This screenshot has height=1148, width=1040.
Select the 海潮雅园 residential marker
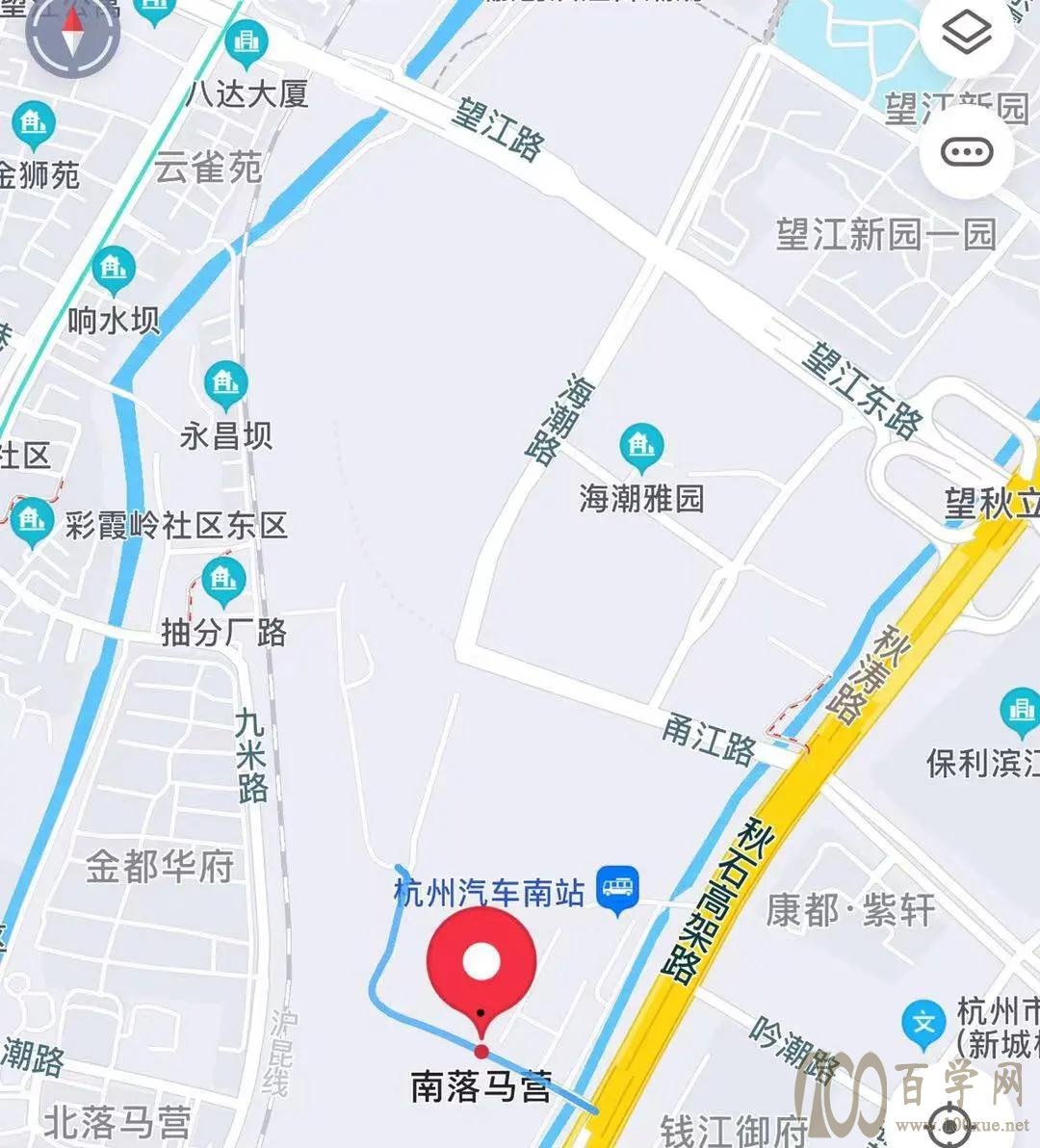(640, 446)
